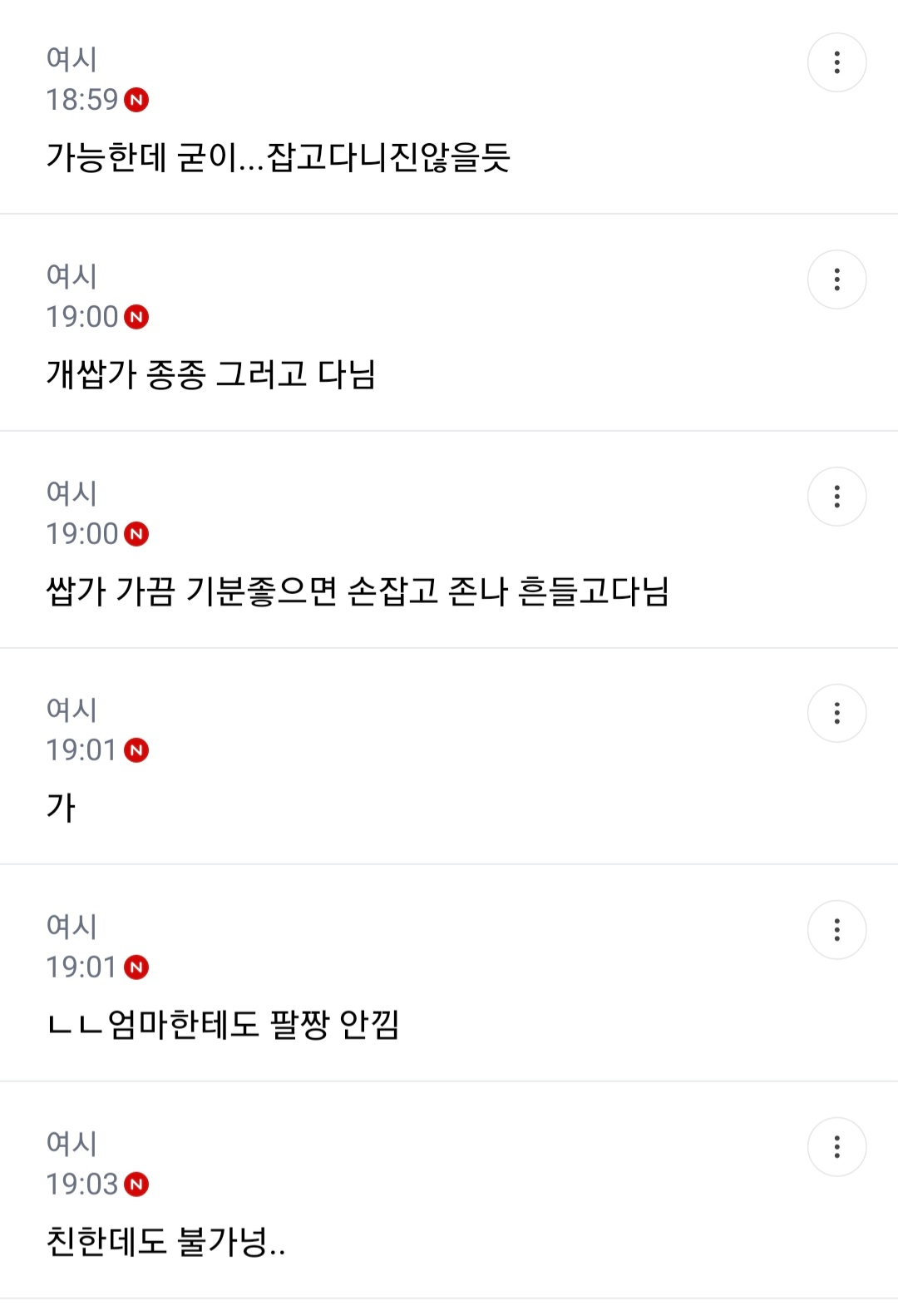Click the 여시 username on the 19:00 comment
The image size is (898, 1316).
(73, 277)
